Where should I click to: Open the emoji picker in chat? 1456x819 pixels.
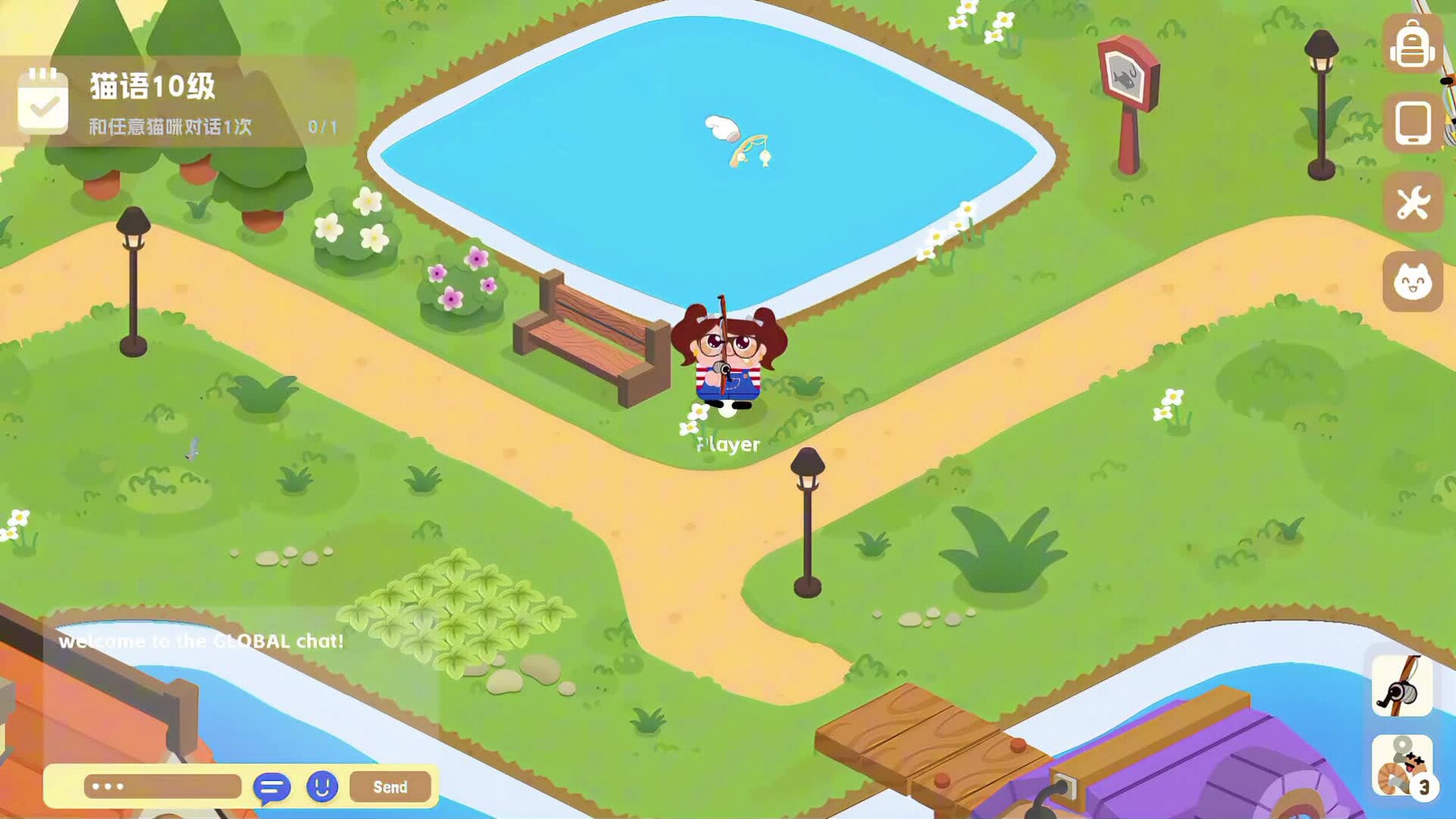322,786
